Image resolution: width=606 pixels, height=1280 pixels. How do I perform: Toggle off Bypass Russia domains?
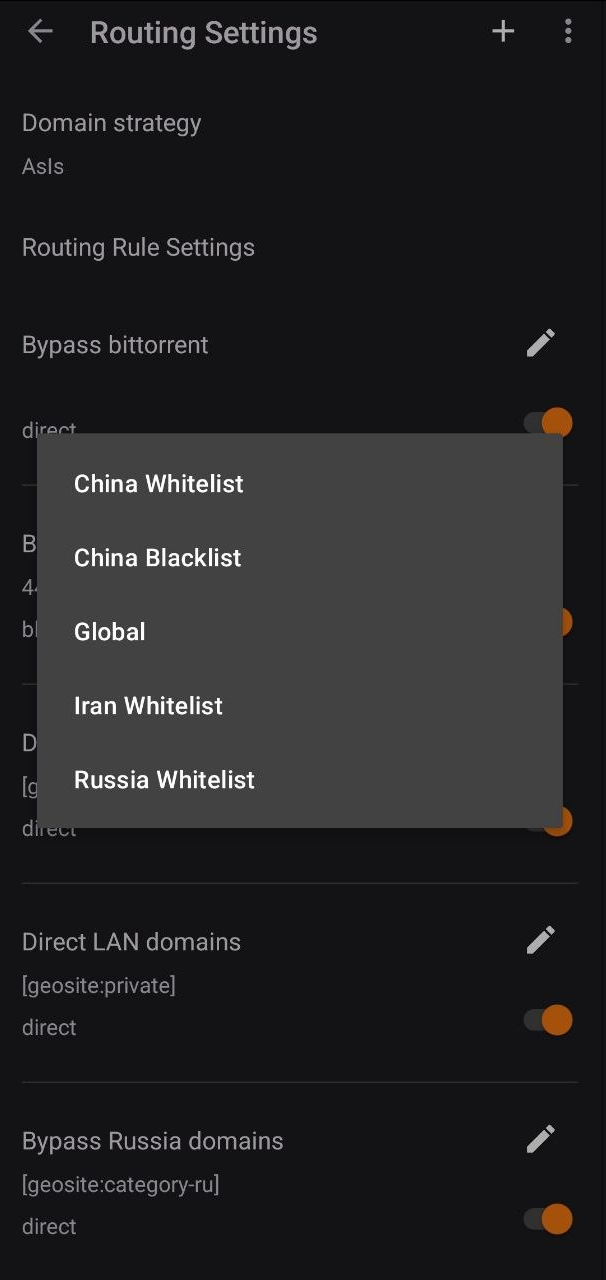549,1219
